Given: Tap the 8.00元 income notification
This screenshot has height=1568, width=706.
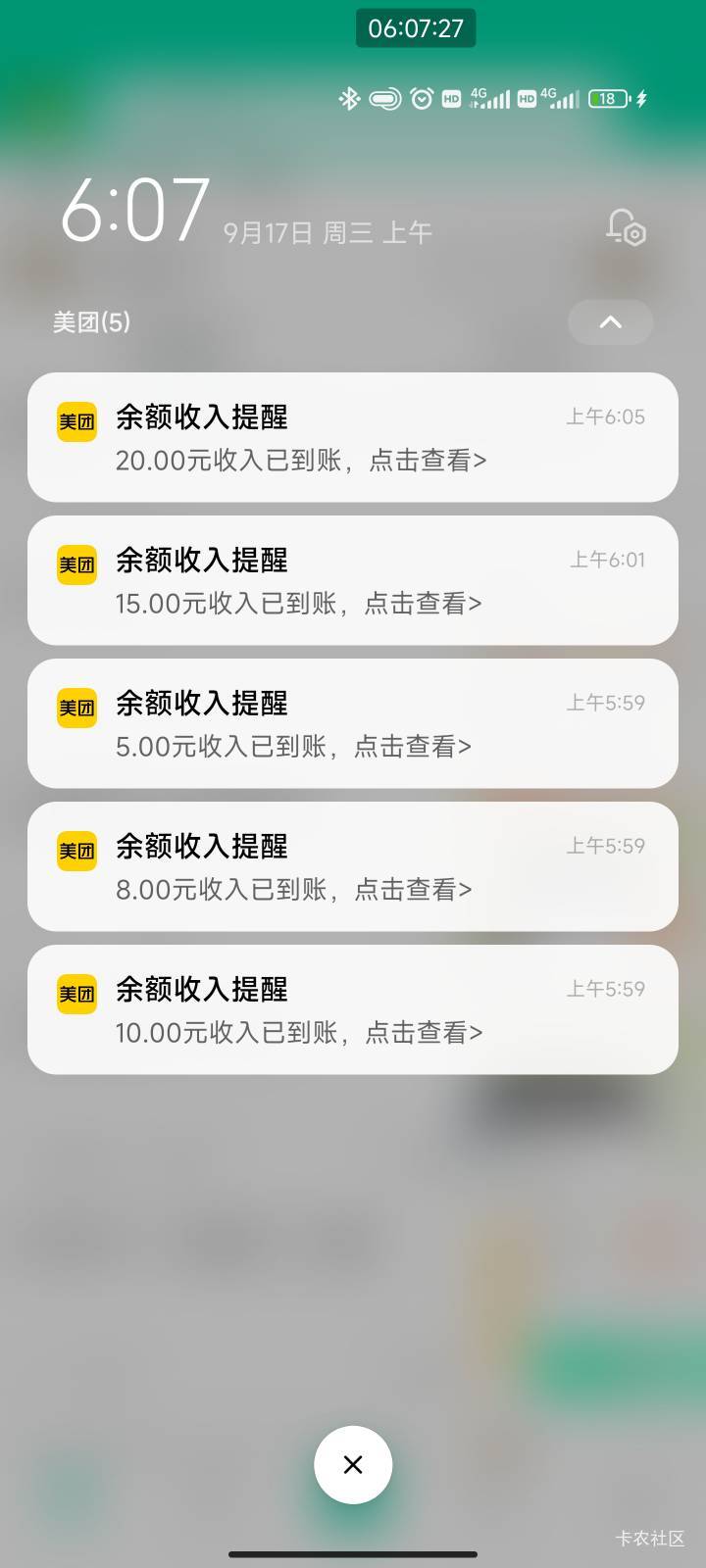Looking at the screenshot, I should tap(353, 866).
